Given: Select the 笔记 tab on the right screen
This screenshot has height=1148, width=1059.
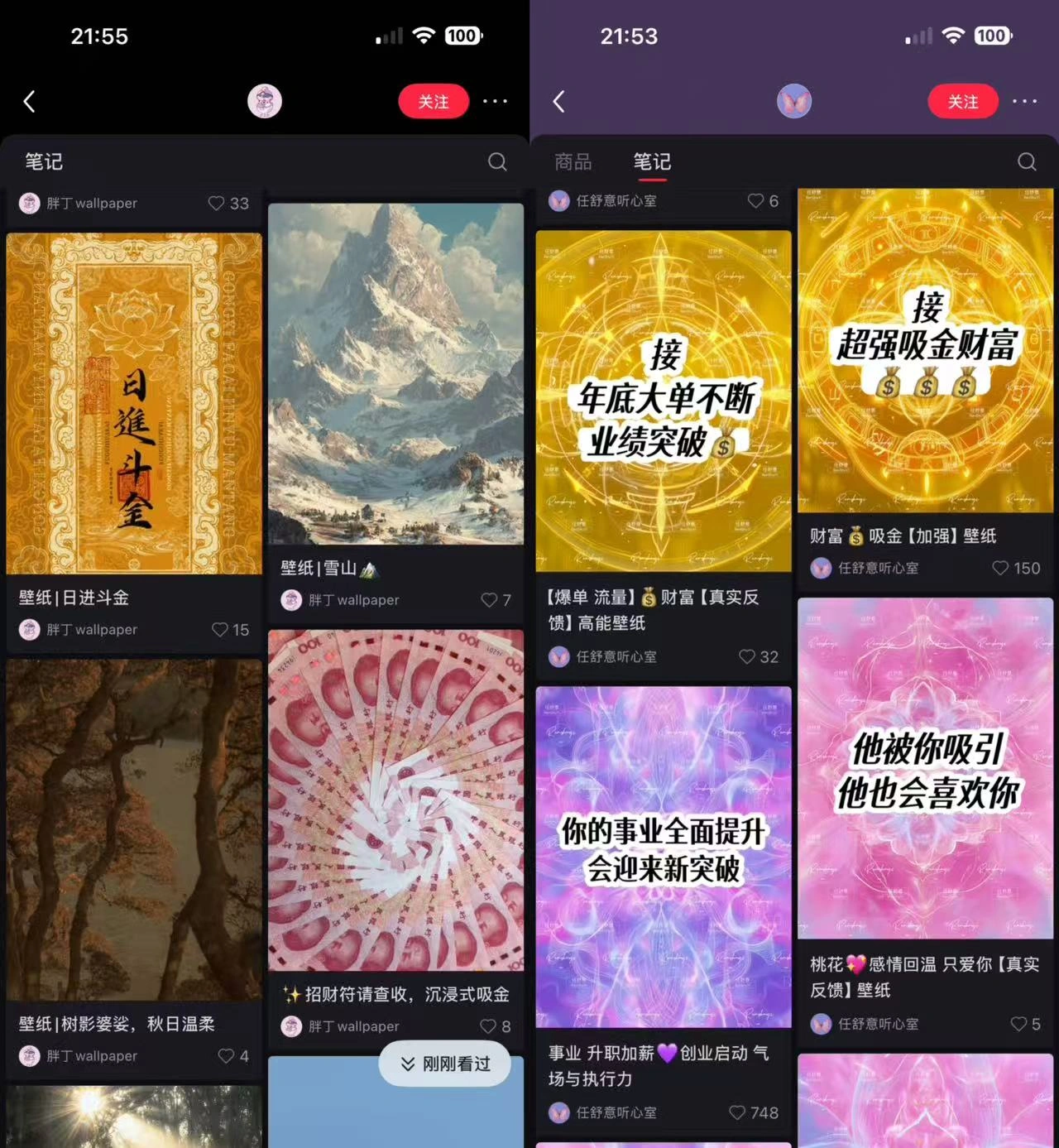Looking at the screenshot, I should click(651, 161).
